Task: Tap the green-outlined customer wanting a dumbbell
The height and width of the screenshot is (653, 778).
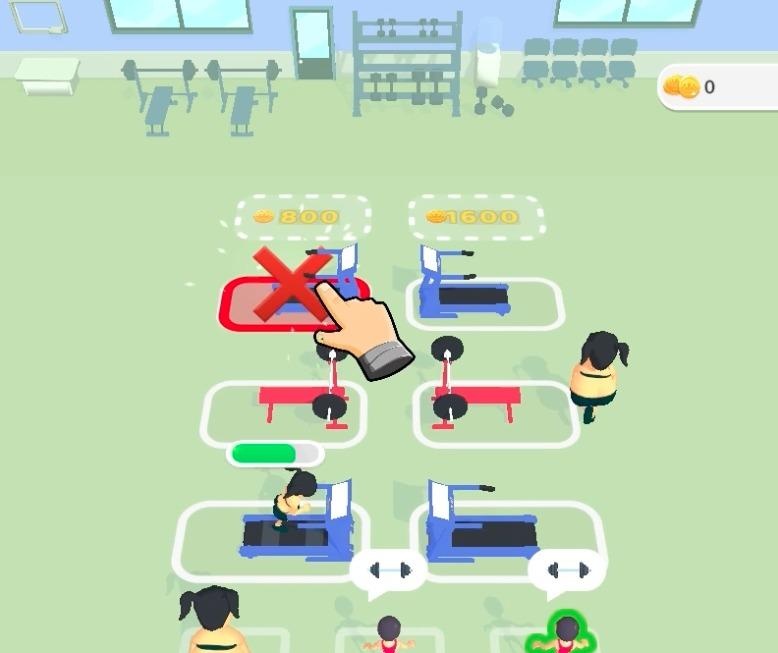Action: (x=565, y=633)
